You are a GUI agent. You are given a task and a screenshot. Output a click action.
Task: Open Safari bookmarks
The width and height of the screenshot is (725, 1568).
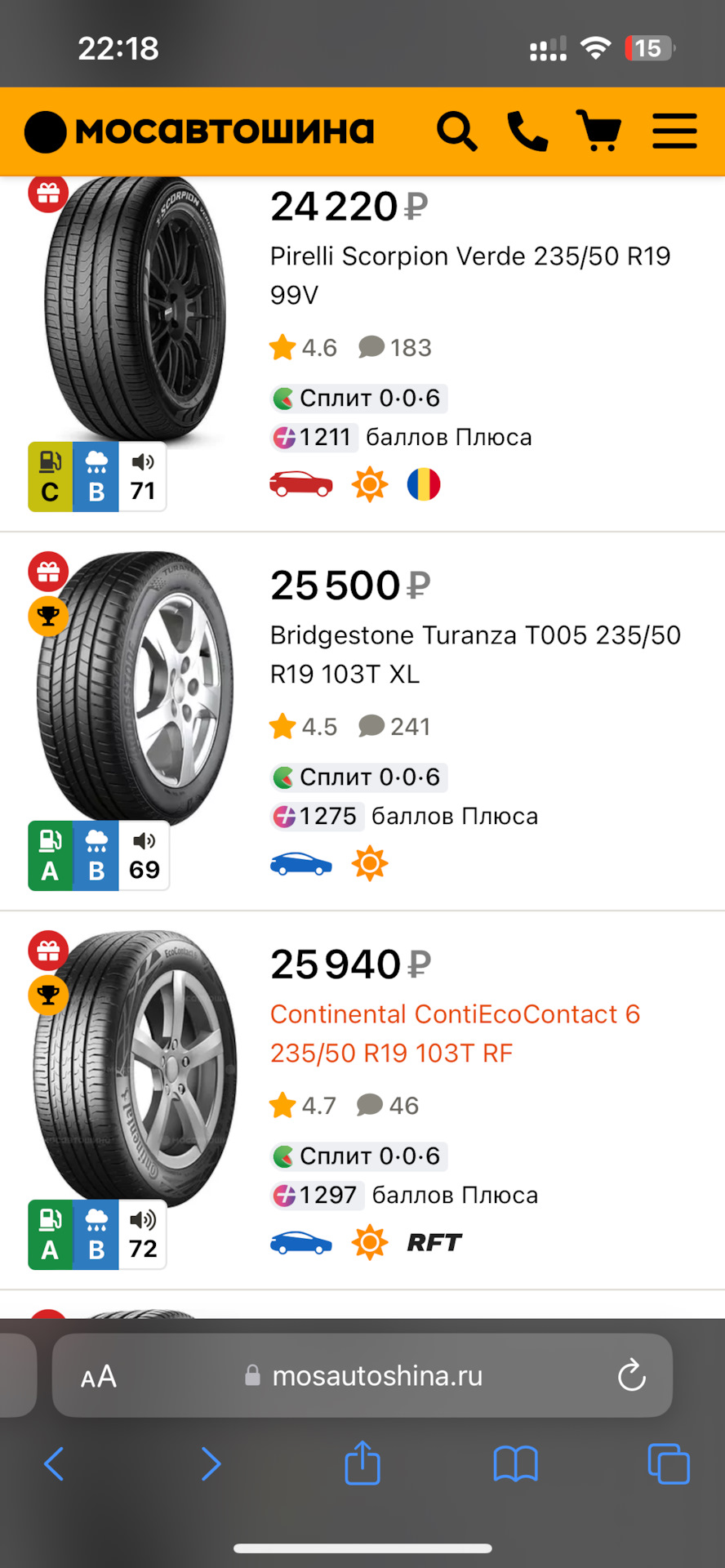click(x=515, y=1463)
